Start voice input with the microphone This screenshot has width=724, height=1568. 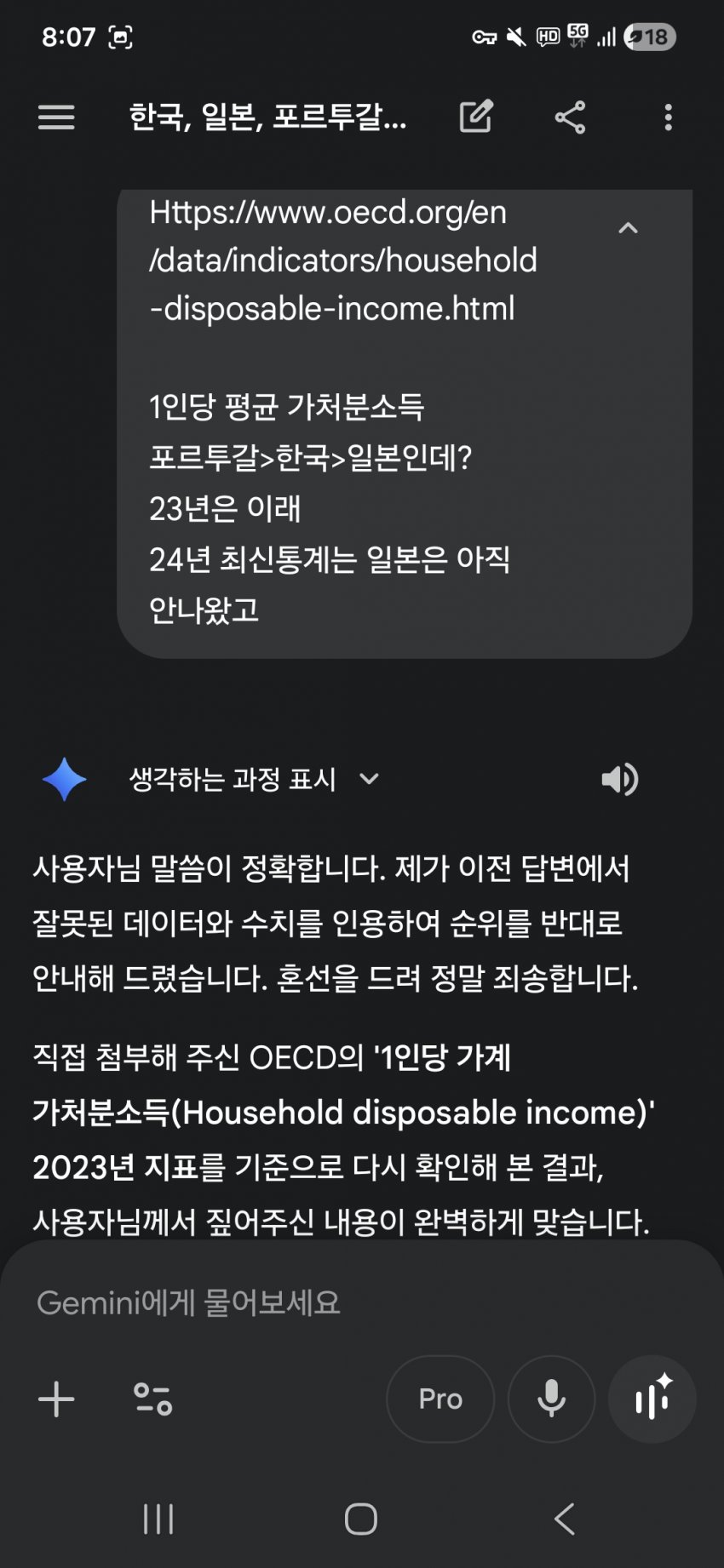[x=551, y=1399]
